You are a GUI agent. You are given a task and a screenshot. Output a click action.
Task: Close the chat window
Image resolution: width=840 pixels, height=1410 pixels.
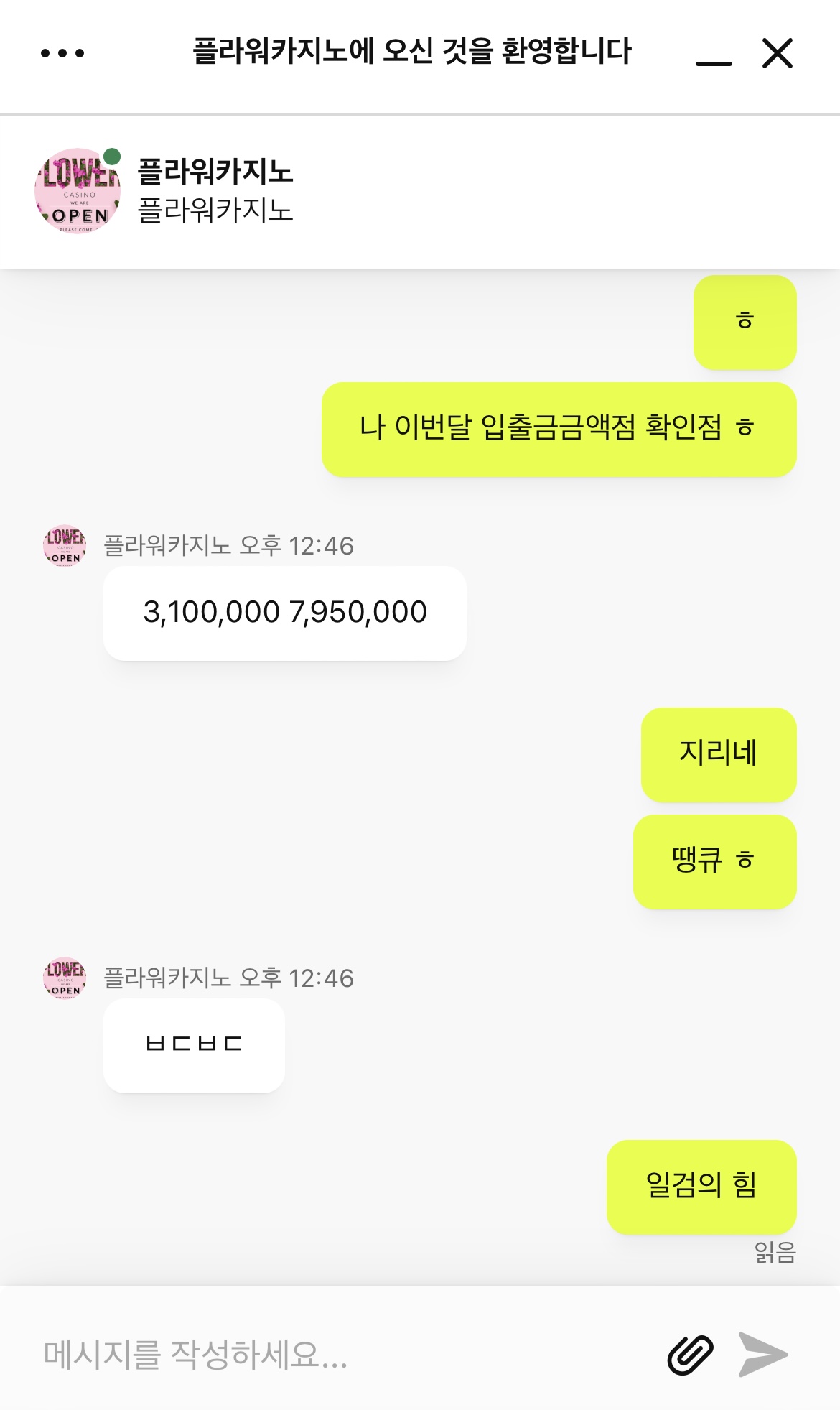pyautogui.click(x=778, y=53)
